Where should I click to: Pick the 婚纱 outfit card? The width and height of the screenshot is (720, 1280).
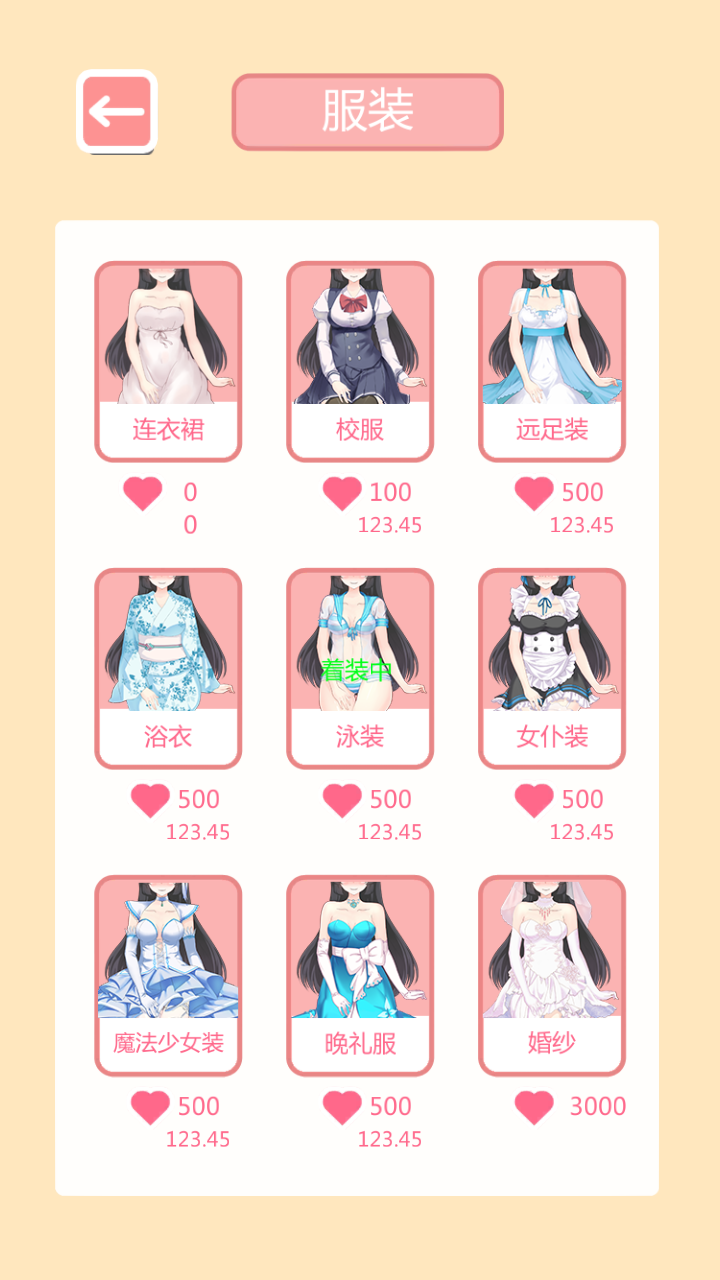[552, 975]
